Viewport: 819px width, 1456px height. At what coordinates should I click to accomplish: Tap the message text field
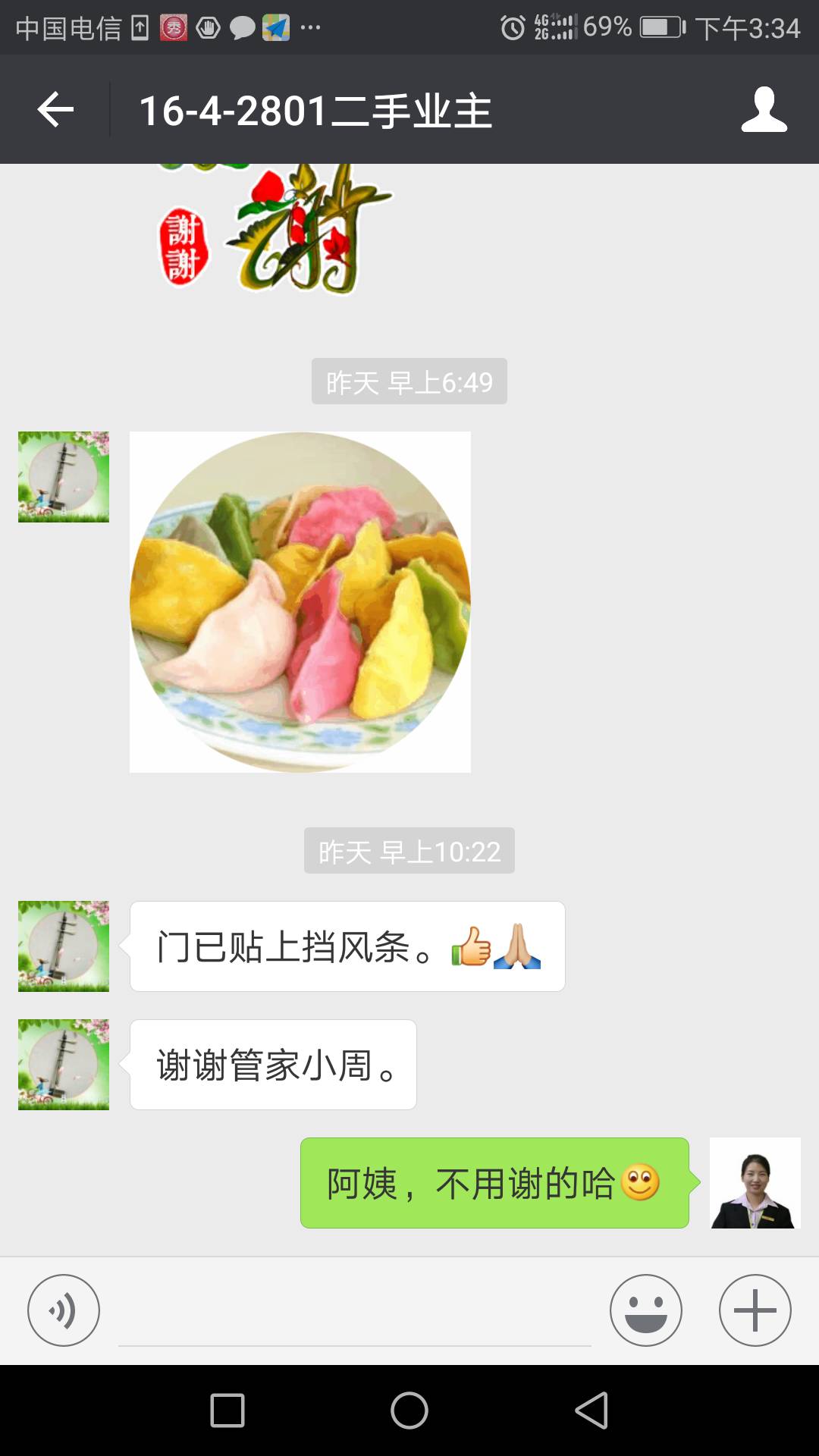pyautogui.click(x=355, y=1312)
